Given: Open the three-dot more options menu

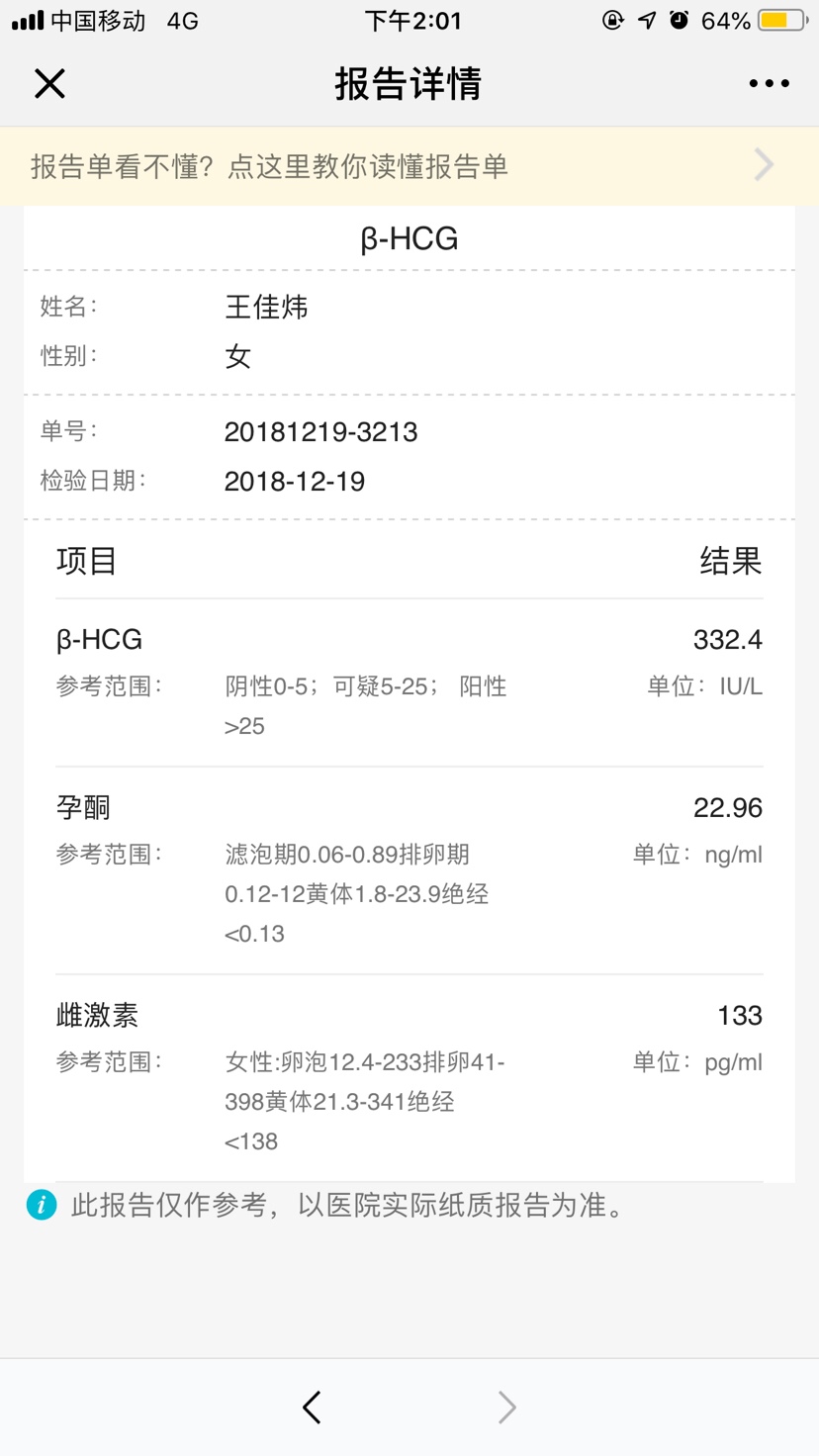Looking at the screenshot, I should tap(769, 84).
